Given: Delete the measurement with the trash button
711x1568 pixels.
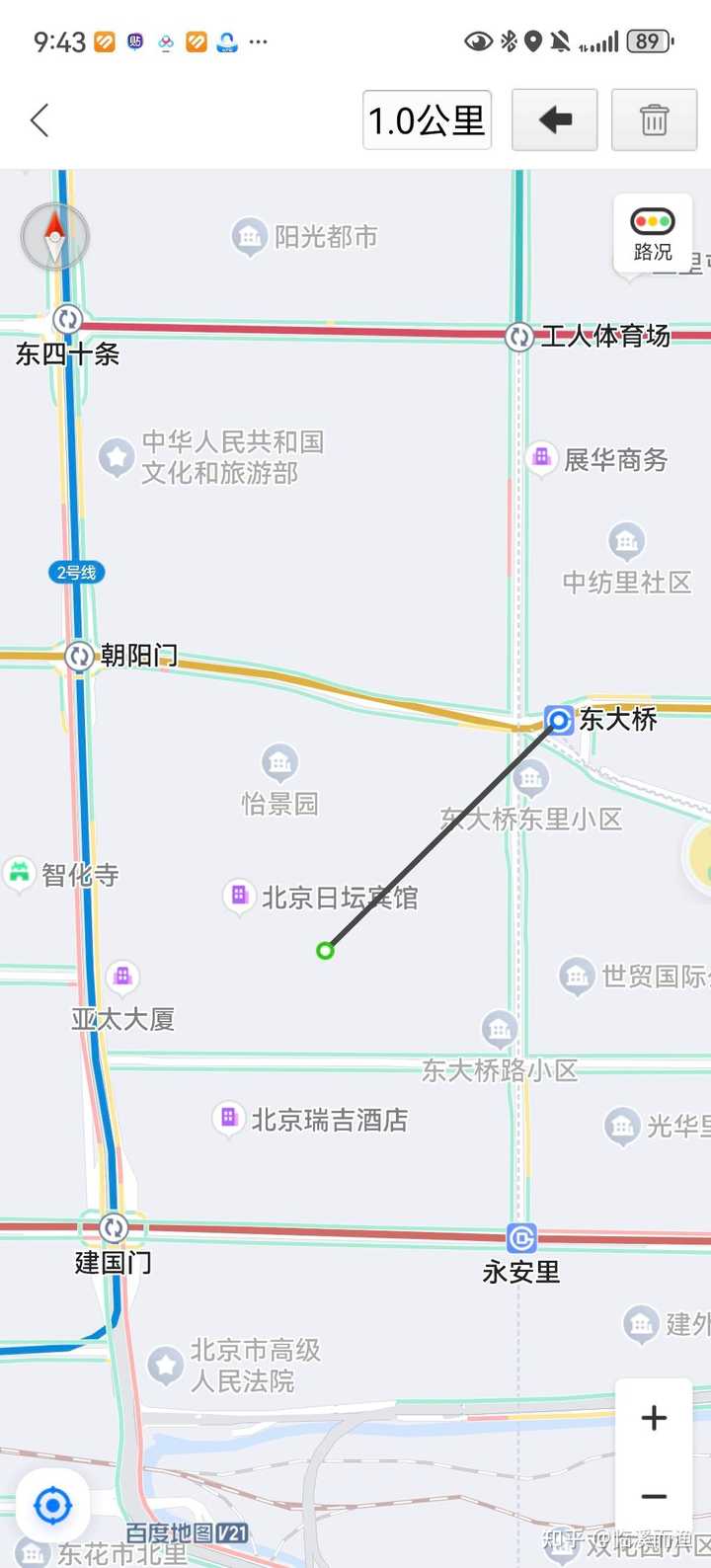Looking at the screenshot, I should point(654,120).
